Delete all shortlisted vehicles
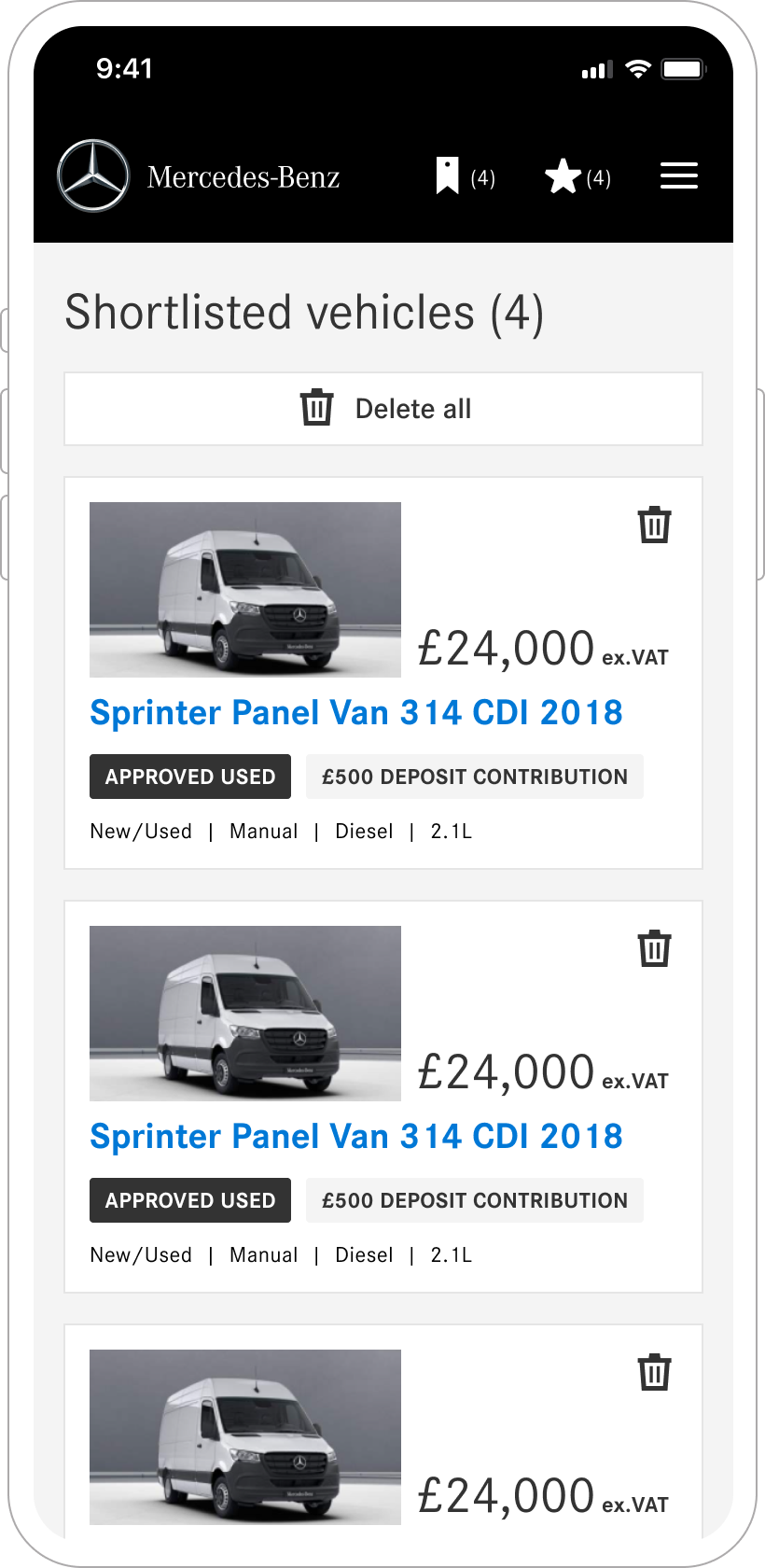 [383, 409]
